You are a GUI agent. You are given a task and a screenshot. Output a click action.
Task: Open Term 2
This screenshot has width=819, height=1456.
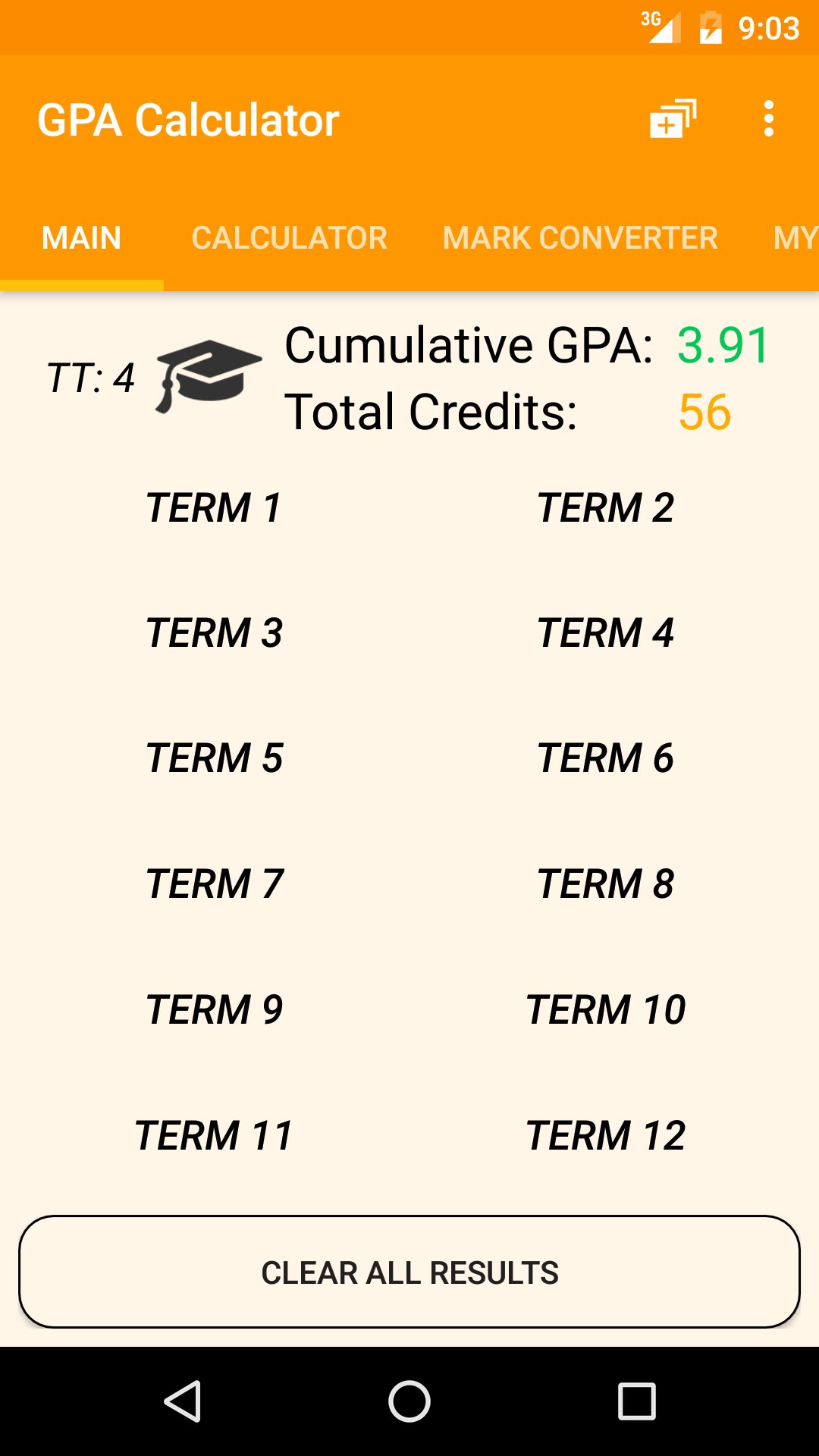coord(605,507)
